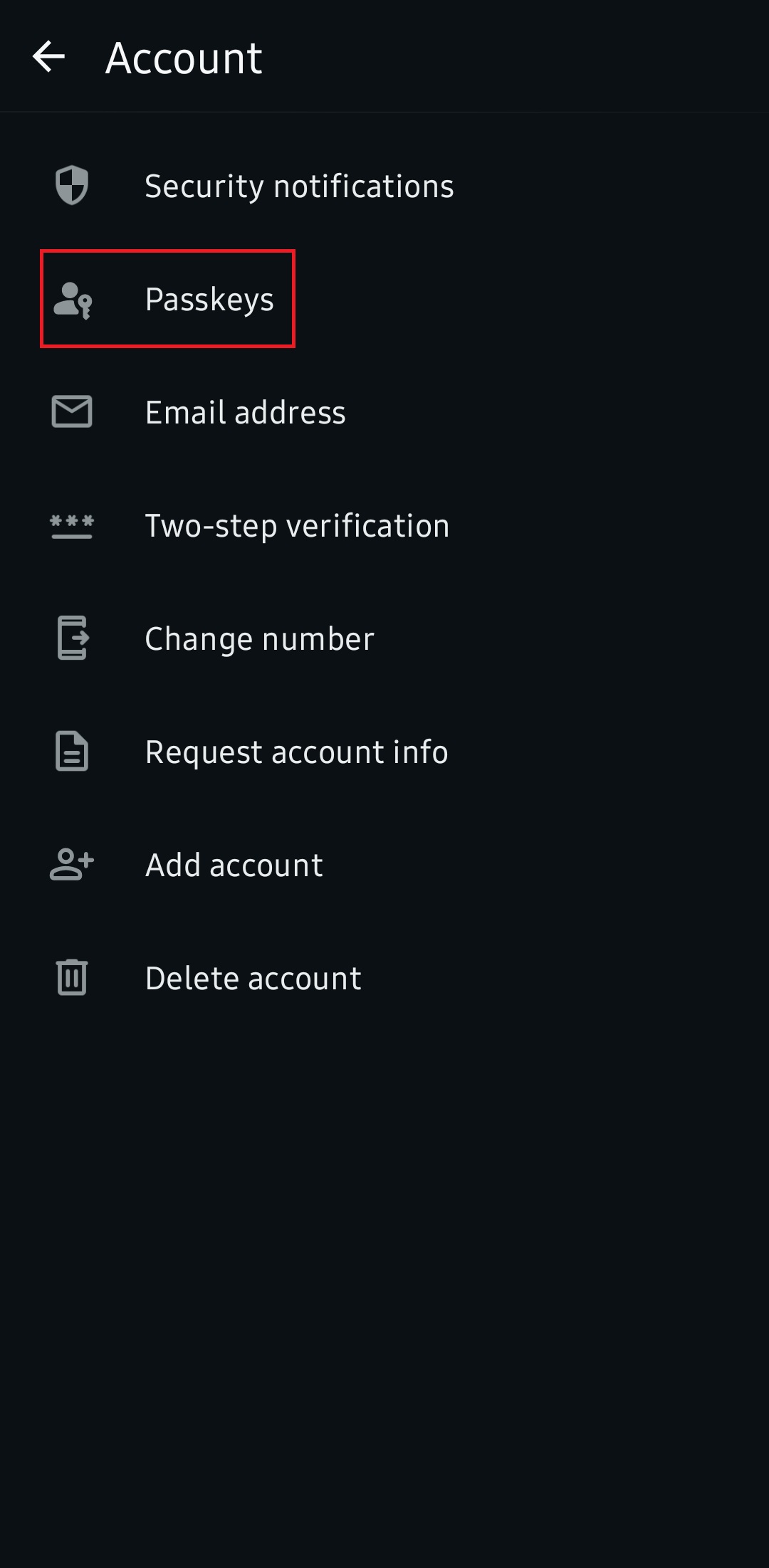Open Passkeys option
The height and width of the screenshot is (1568, 769).
(384, 299)
